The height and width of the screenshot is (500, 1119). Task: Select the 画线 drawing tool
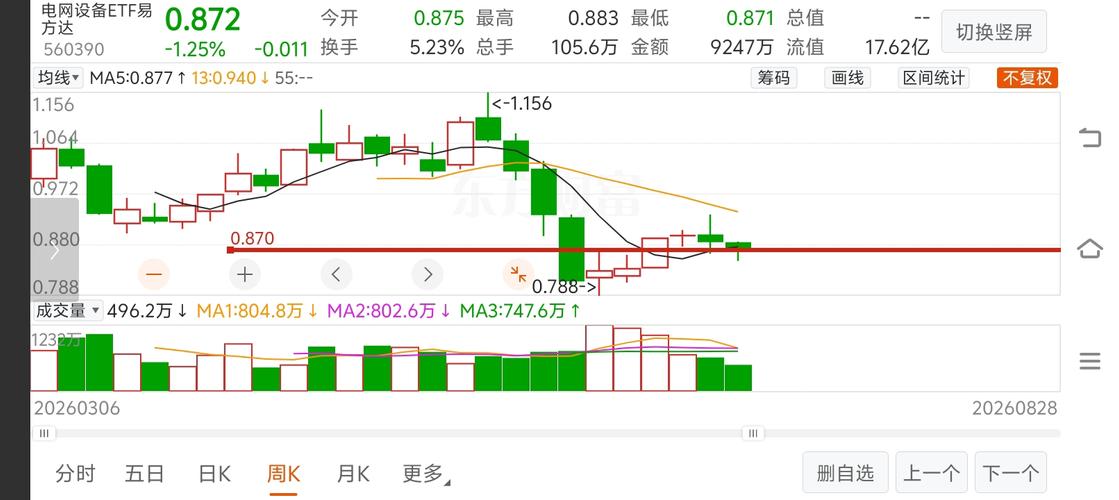coord(848,78)
